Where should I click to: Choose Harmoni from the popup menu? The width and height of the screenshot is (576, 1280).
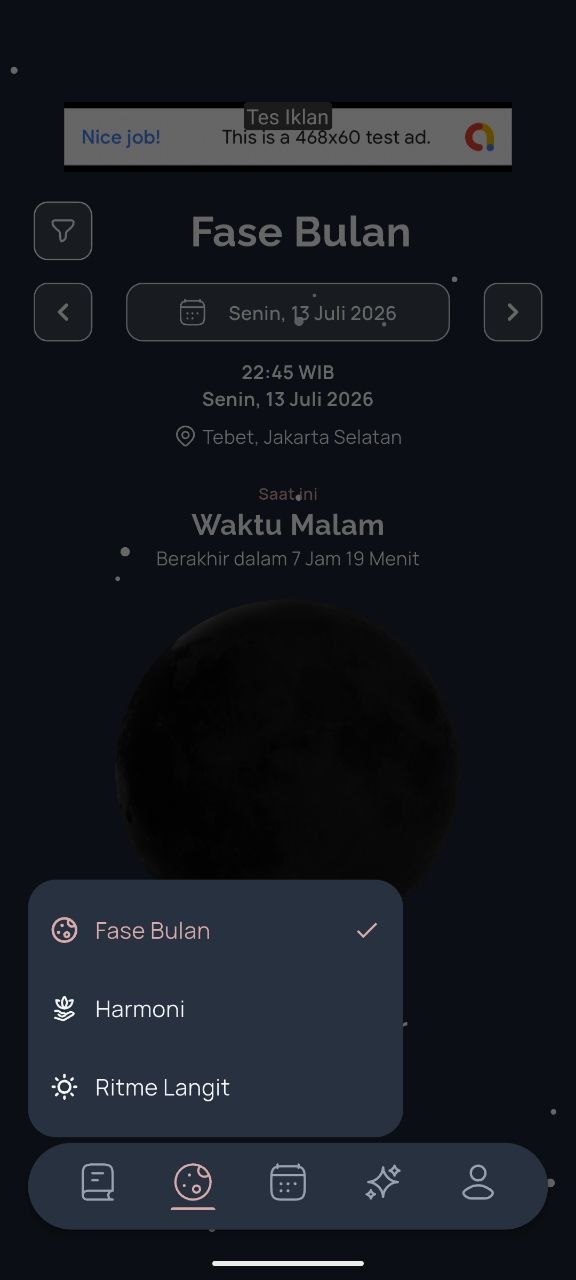pos(215,1009)
